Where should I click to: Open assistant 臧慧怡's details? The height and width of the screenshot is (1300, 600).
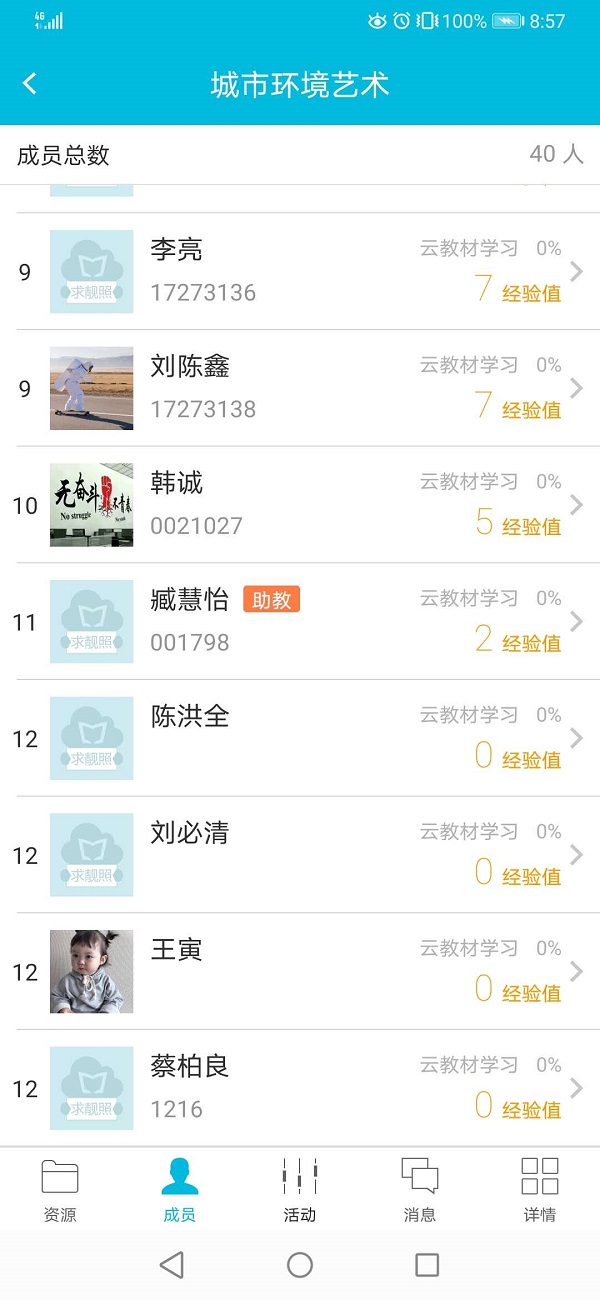tap(300, 621)
